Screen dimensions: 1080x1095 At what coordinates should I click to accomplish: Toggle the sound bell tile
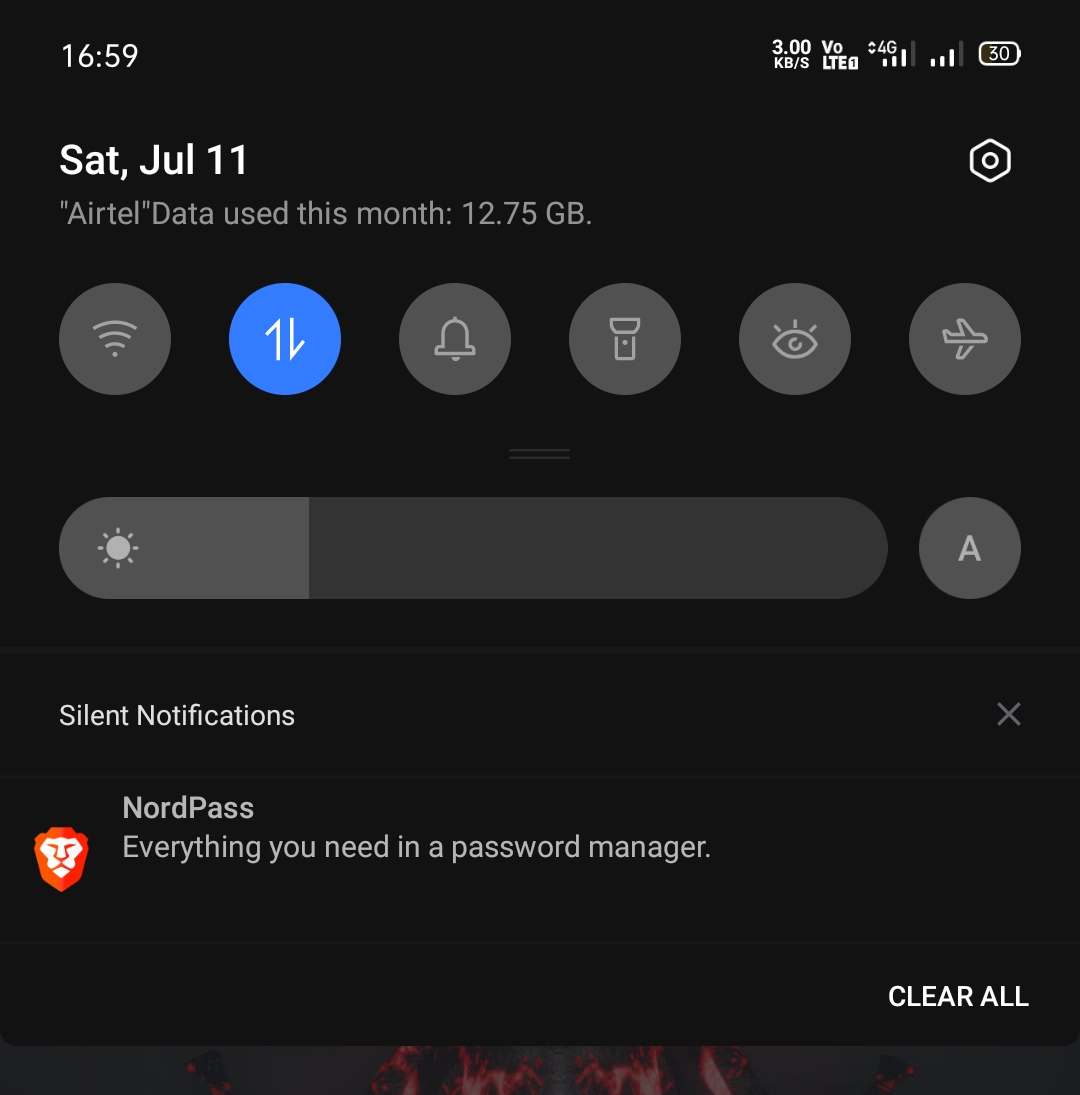tap(455, 339)
